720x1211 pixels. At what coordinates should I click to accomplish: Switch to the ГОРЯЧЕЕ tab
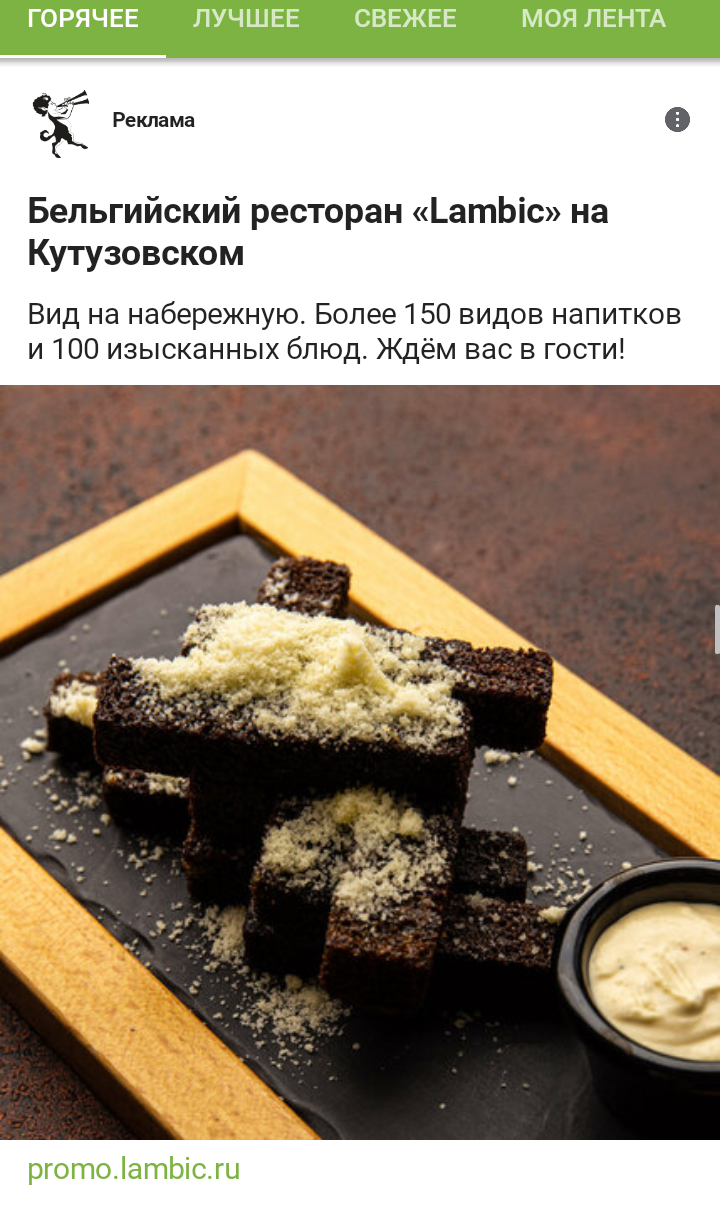tap(83, 19)
